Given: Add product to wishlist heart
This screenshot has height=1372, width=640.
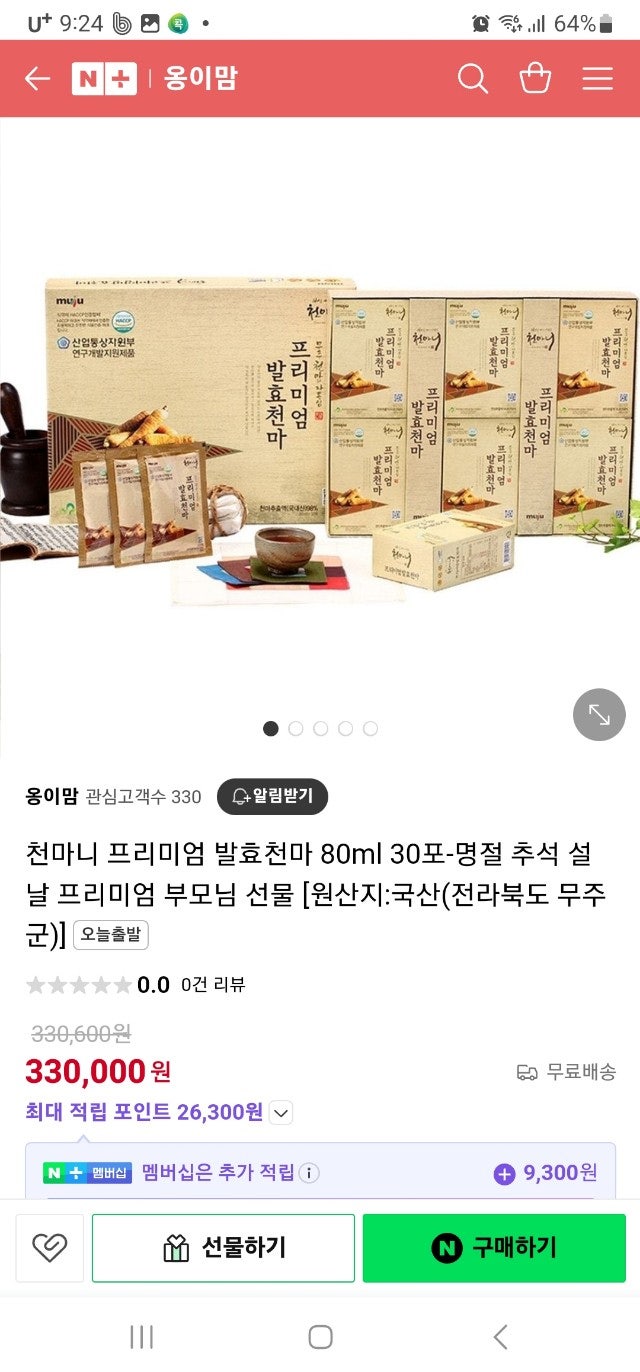Looking at the screenshot, I should click(x=49, y=1247).
